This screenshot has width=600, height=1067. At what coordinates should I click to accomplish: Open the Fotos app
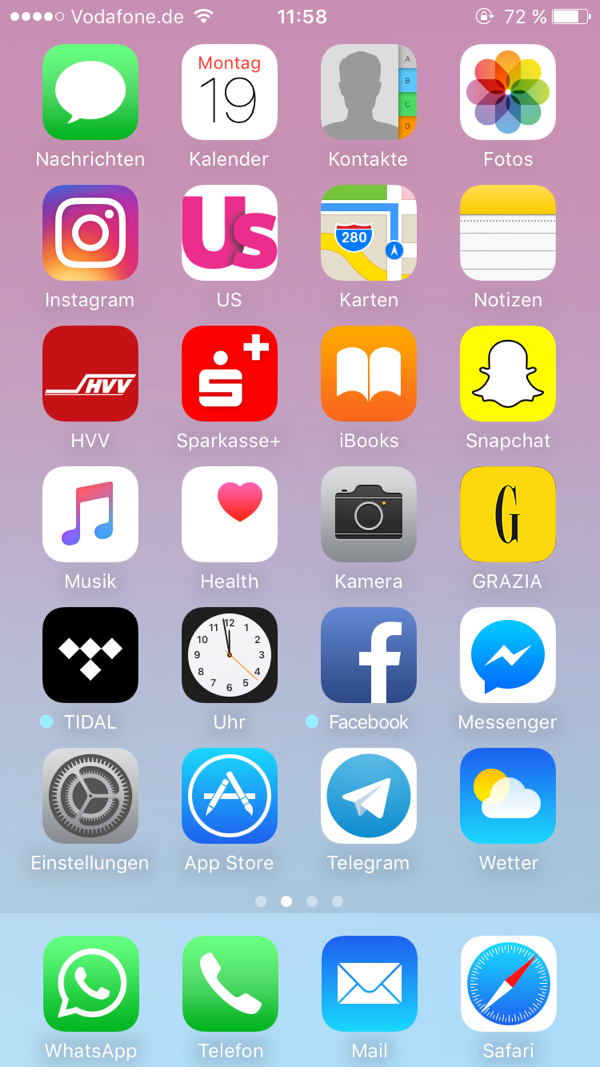click(x=507, y=92)
